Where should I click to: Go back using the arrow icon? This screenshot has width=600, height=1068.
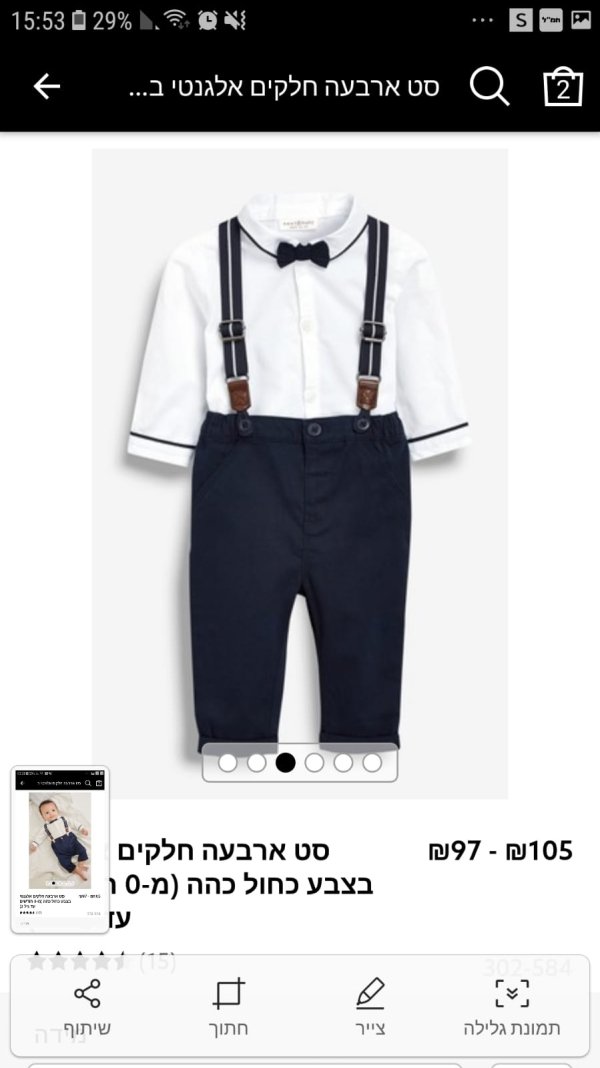[x=47, y=87]
